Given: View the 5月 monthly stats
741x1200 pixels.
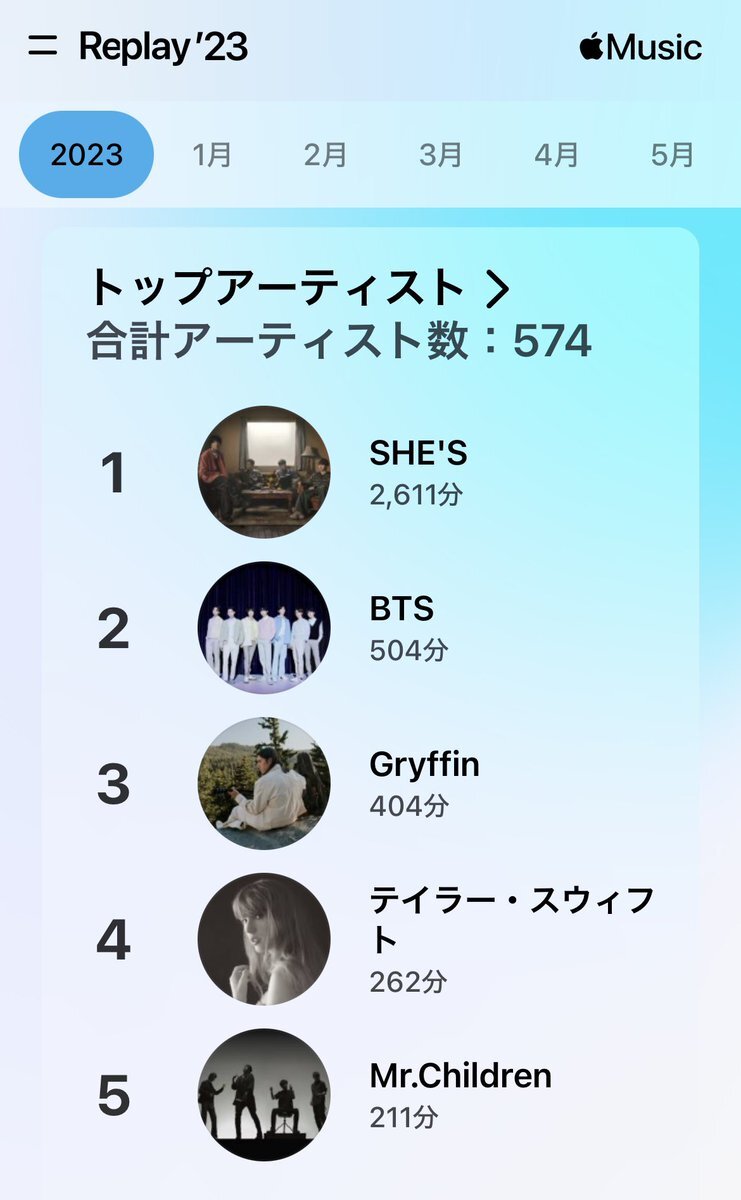Looking at the screenshot, I should coord(672,155).
